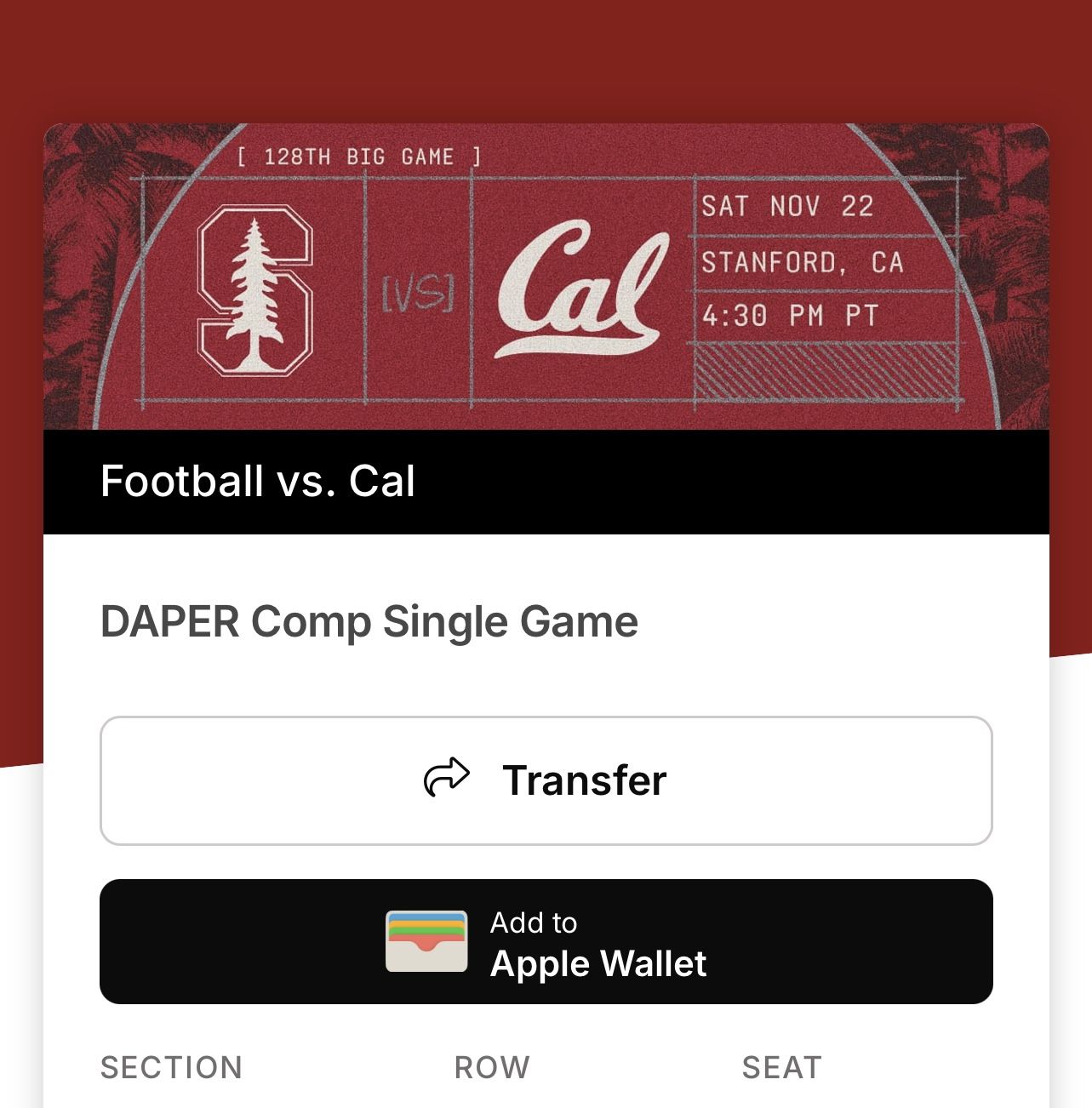Tap the Transfer button
The image size is (1092, 1108).
[546, 780]
